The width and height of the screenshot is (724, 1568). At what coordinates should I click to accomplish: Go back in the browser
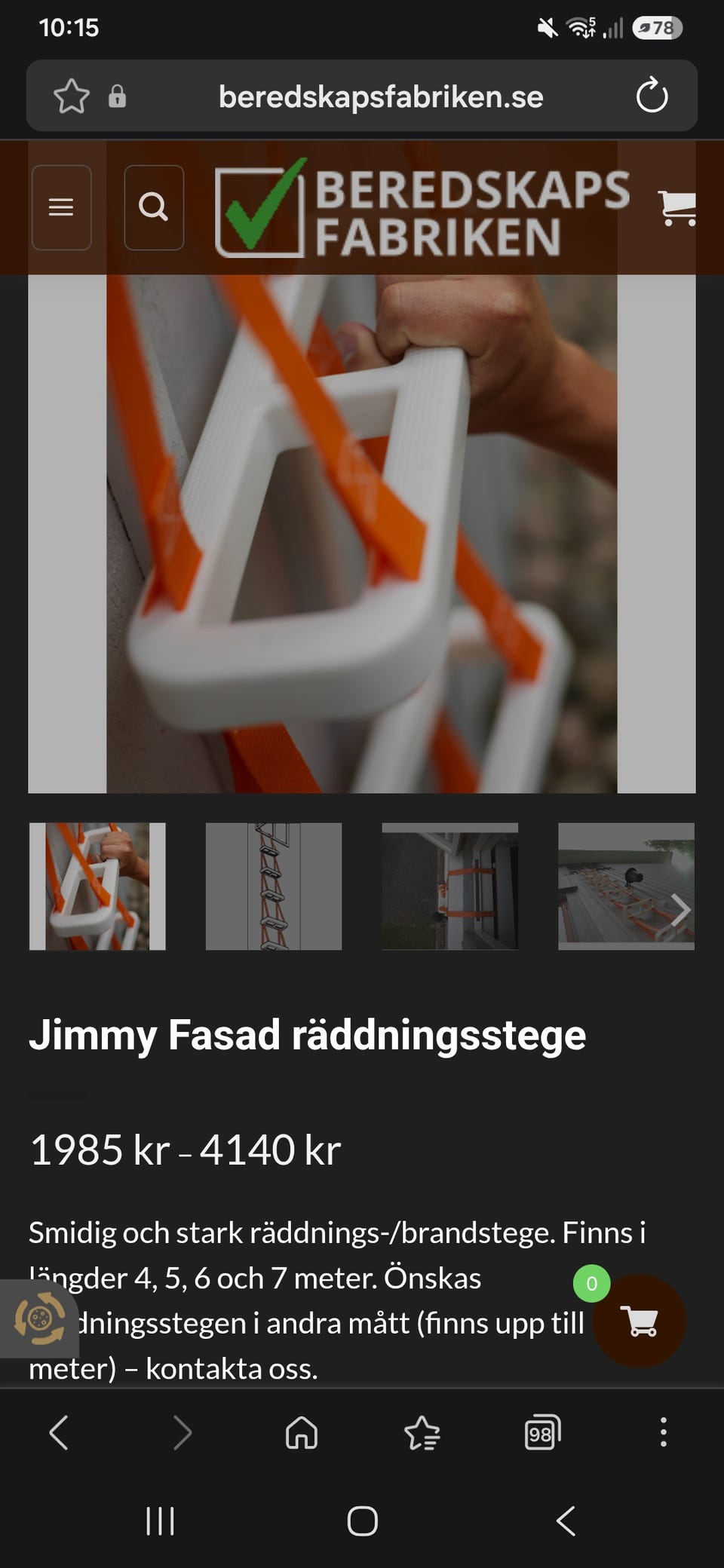[59, 1432]
